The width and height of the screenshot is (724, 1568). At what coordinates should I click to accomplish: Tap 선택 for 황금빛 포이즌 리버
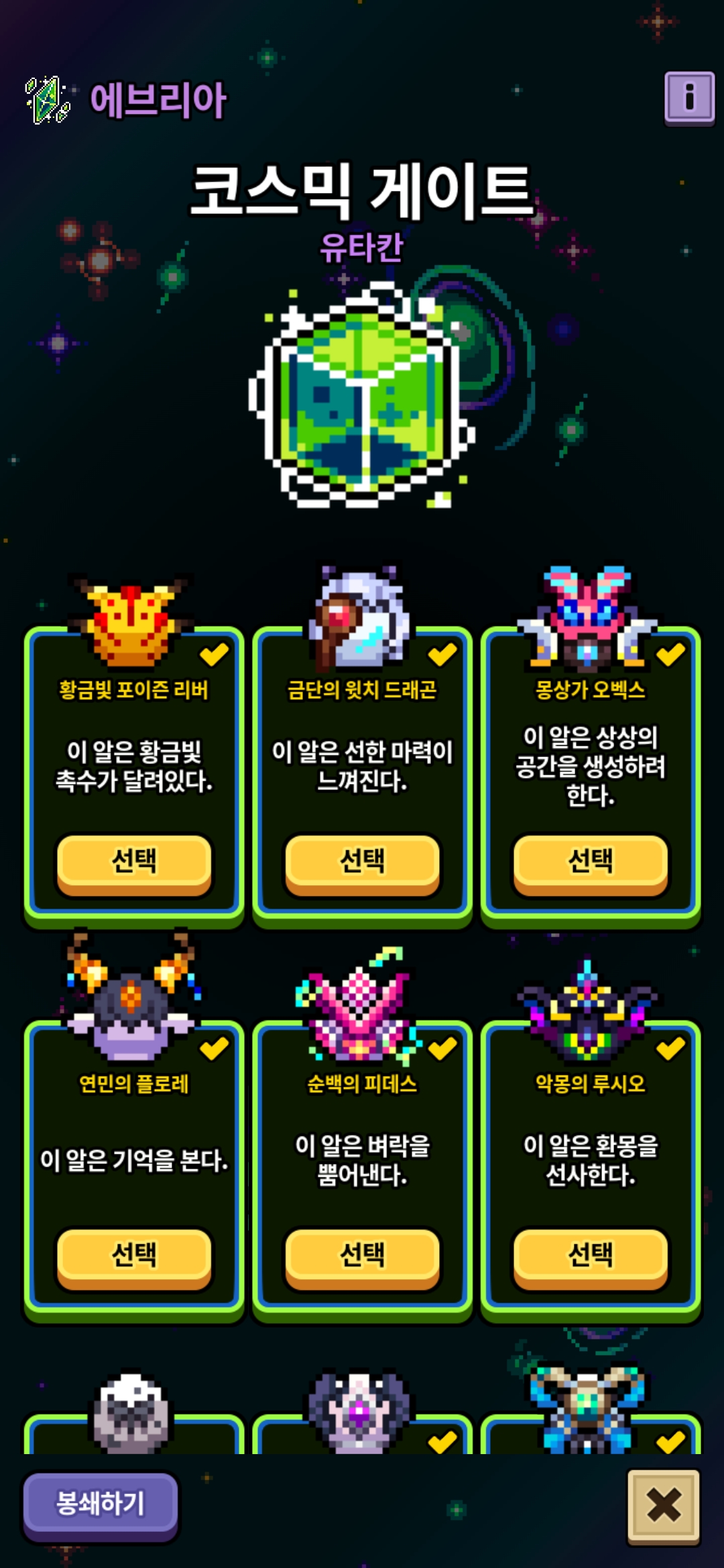click(x=134, y=862)
